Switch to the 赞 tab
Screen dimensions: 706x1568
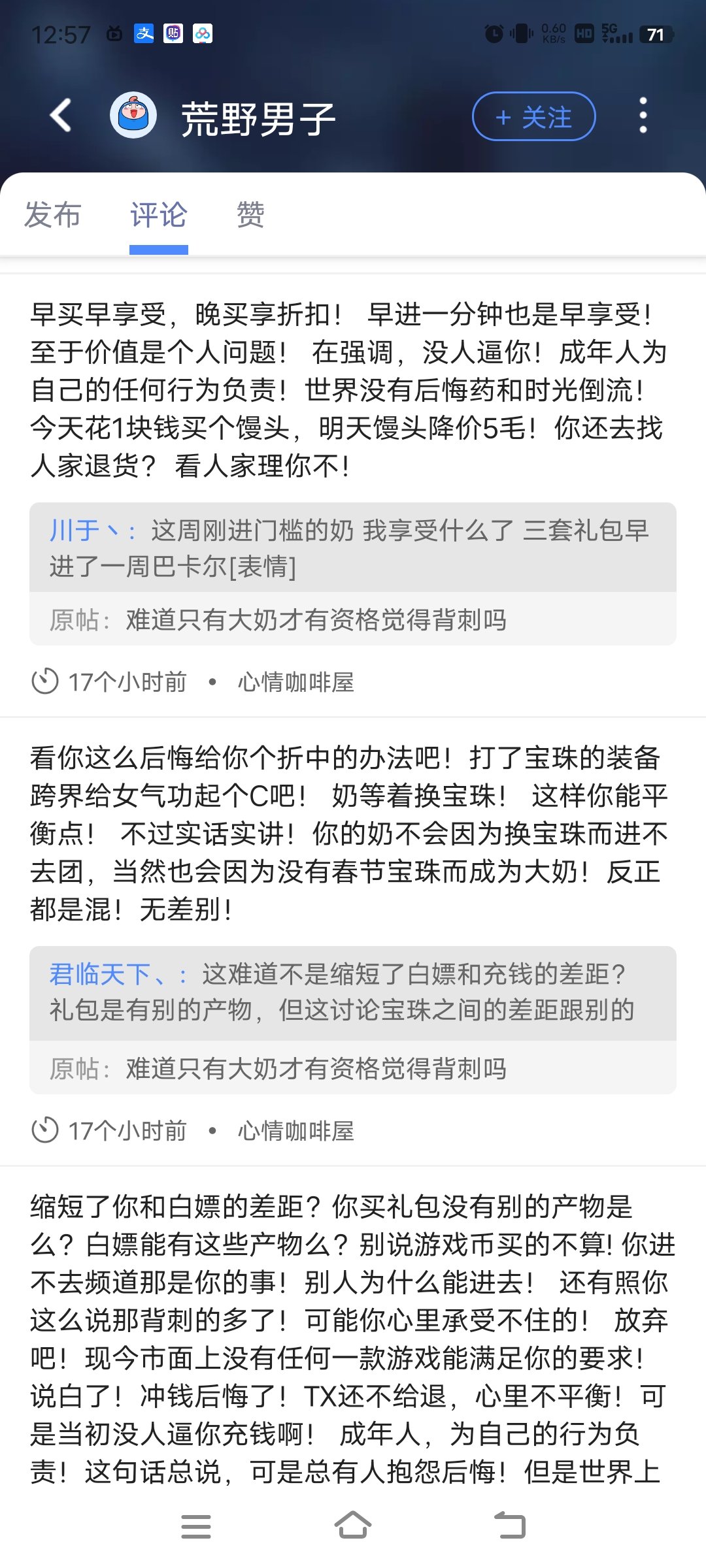(250, 215)
